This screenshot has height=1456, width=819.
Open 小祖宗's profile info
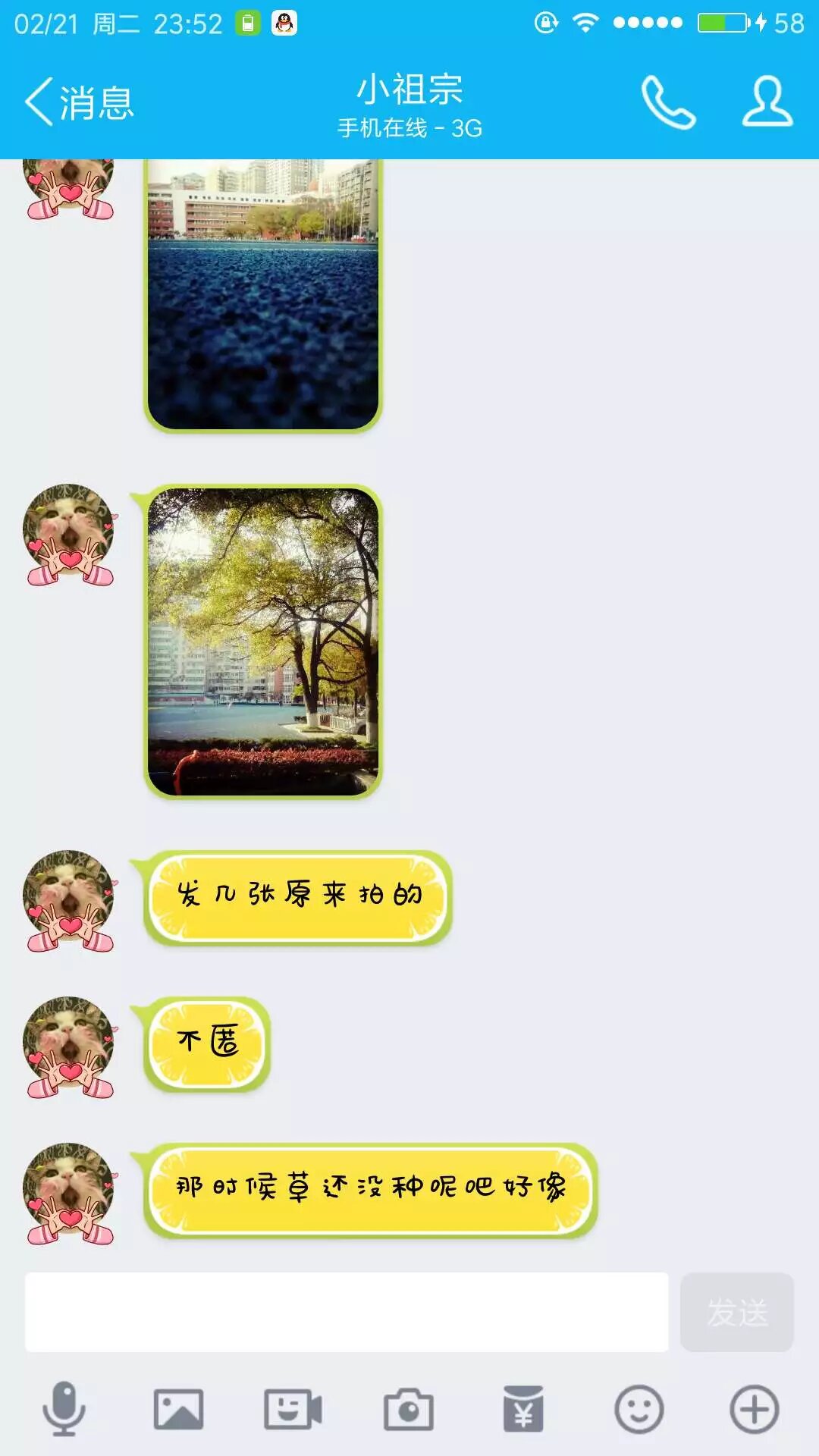pos(767,102)
